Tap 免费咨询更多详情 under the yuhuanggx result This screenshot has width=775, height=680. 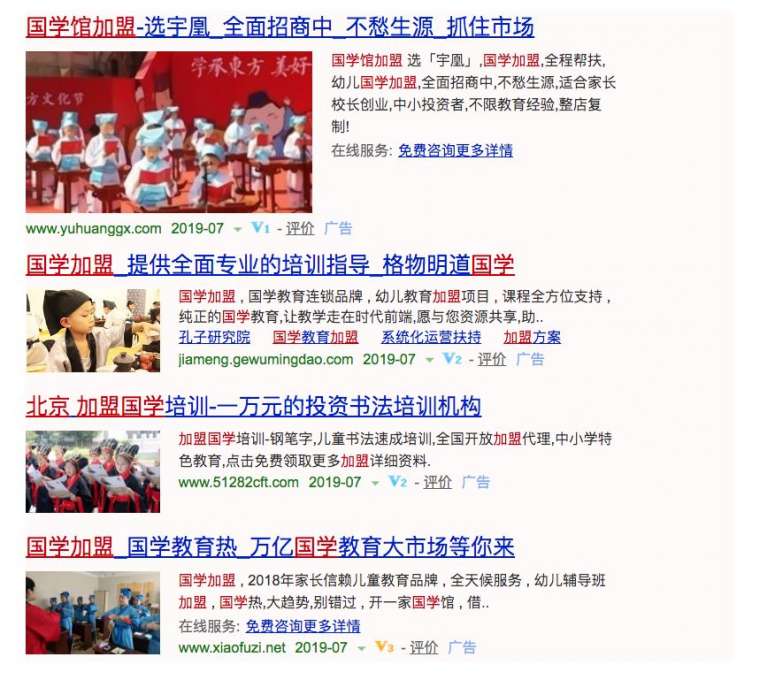455,151
